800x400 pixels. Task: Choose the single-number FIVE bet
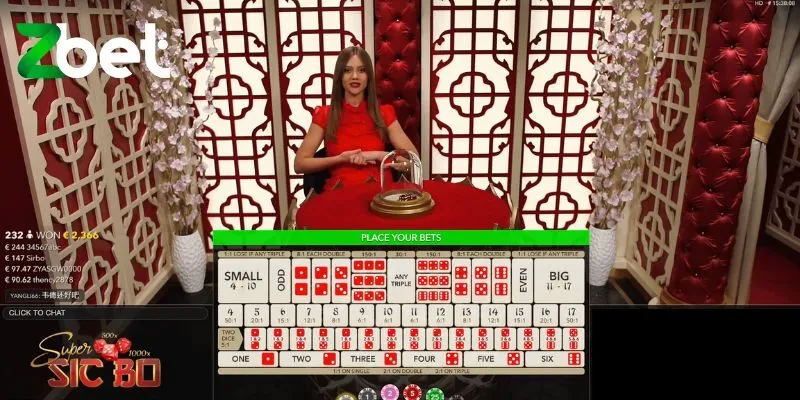tap(492, 358)
